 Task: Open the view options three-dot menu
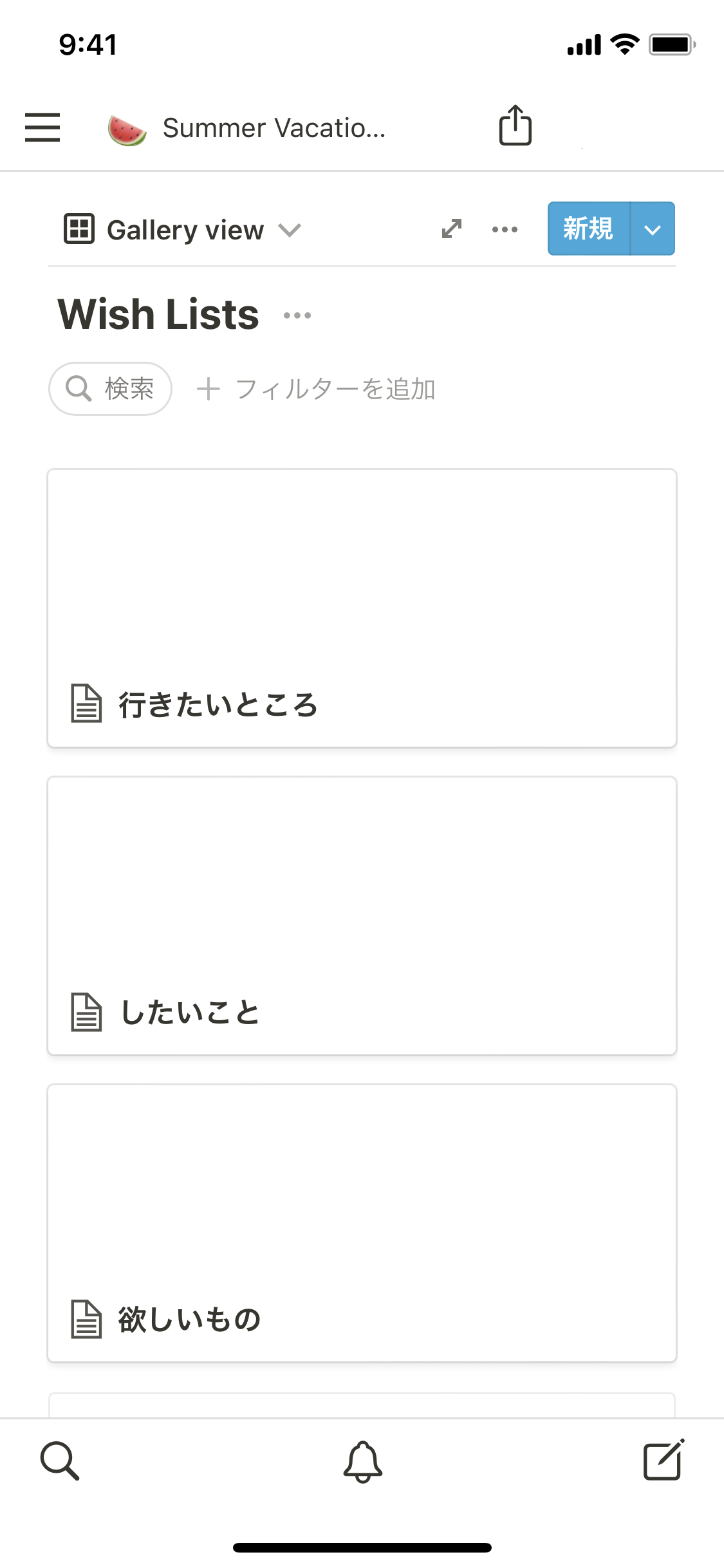[x=505, y=229]
